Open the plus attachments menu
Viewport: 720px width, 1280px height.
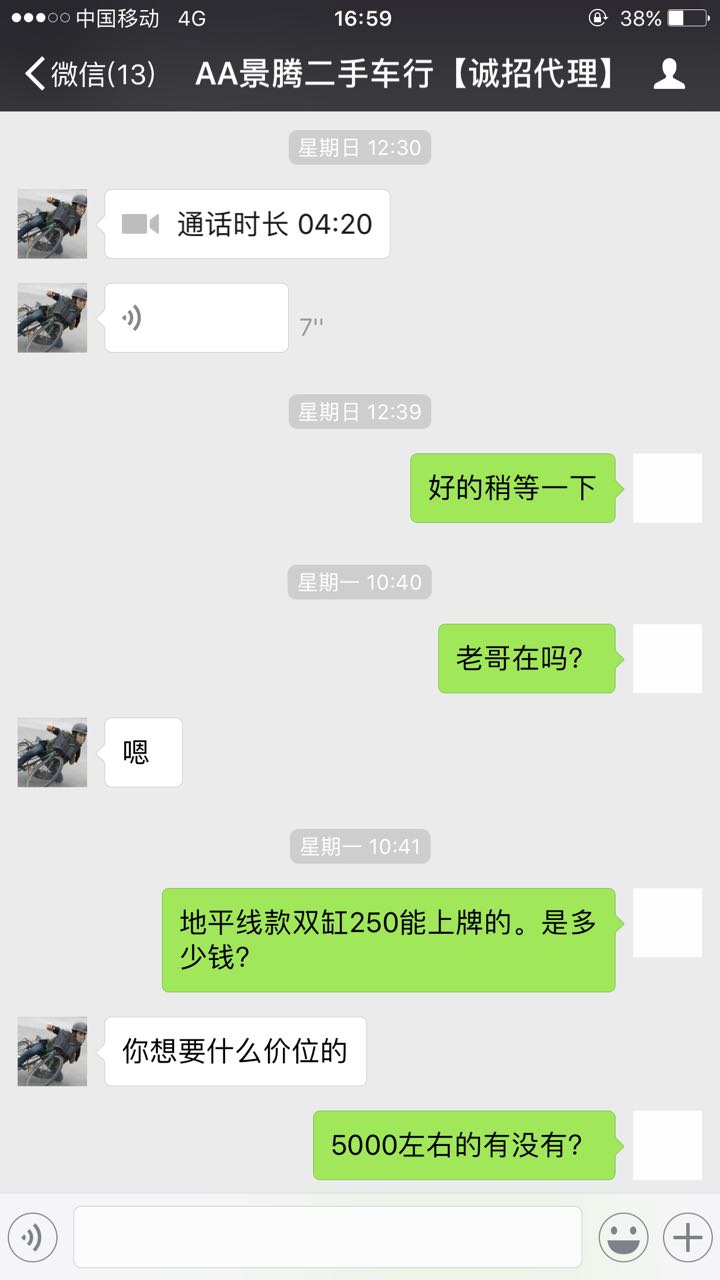click(x=687, y=1238)
